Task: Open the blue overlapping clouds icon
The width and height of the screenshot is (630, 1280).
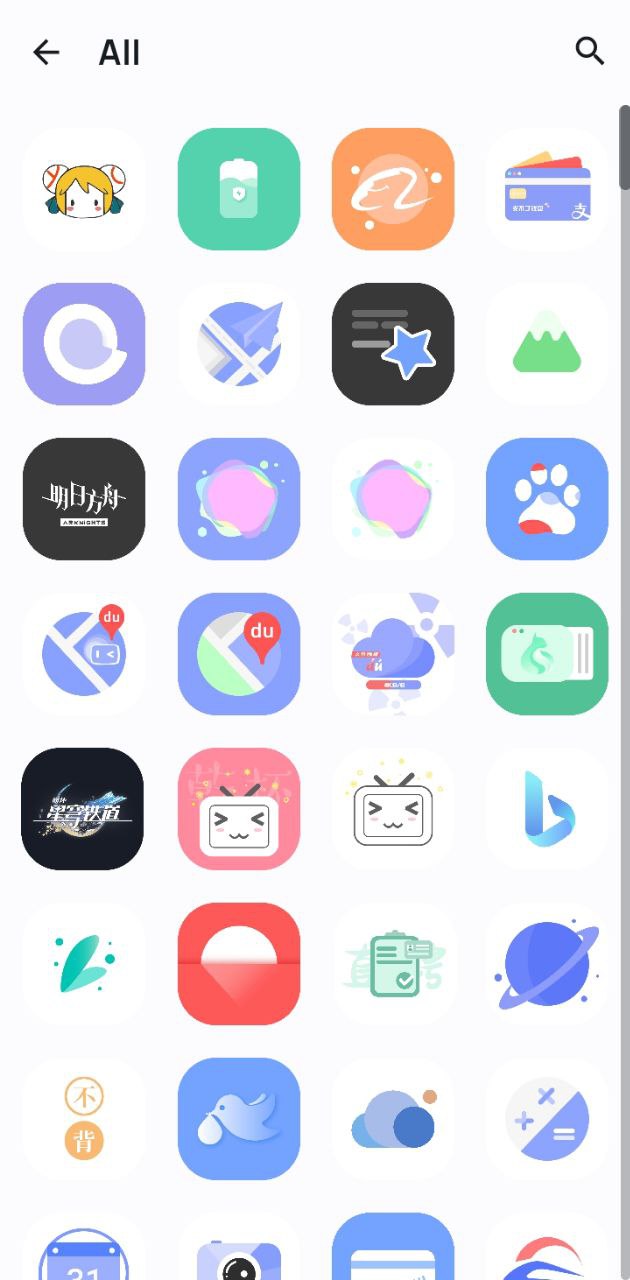Action: 393,1119
